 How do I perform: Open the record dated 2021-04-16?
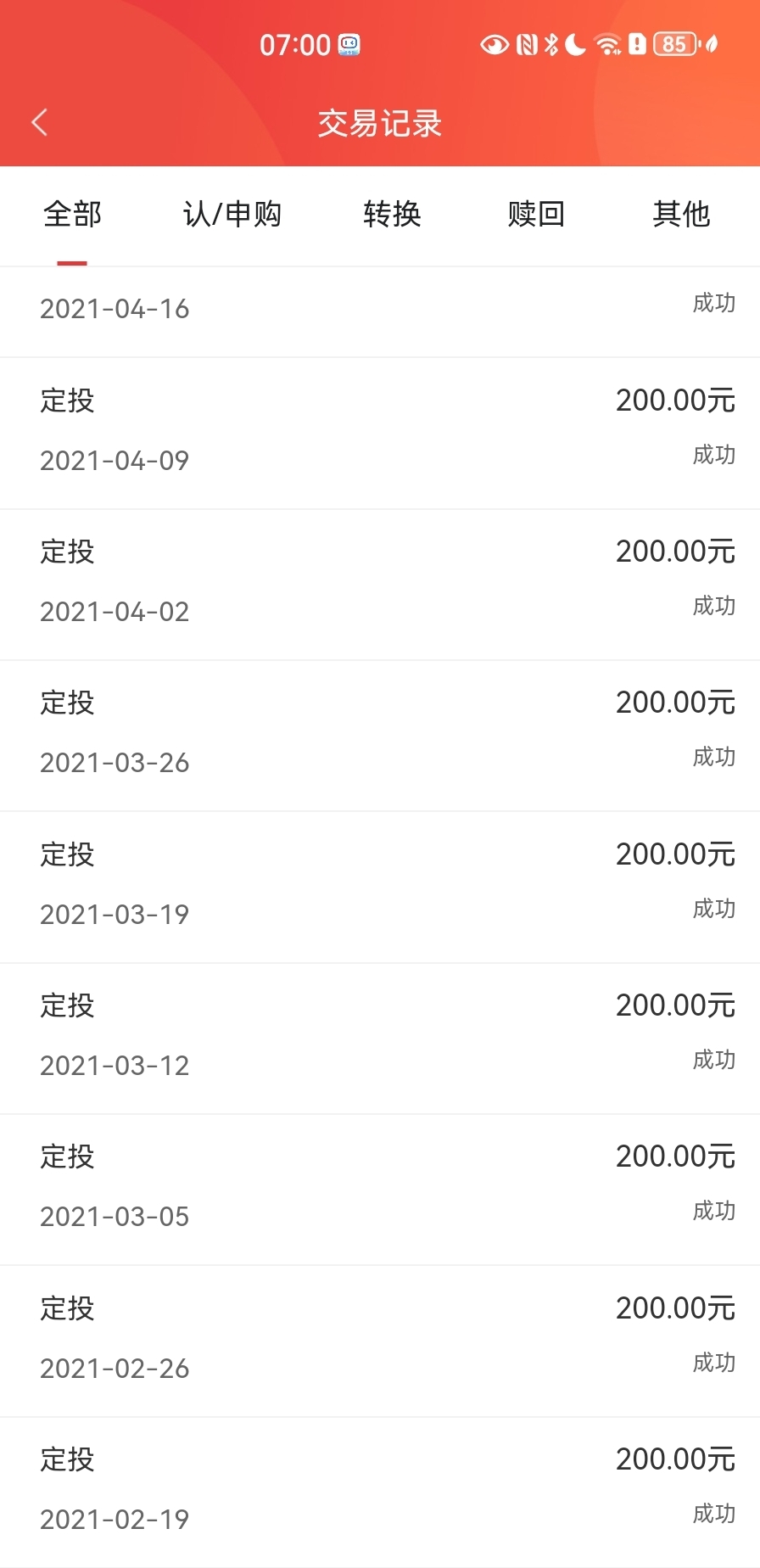[x=380, y=312]
